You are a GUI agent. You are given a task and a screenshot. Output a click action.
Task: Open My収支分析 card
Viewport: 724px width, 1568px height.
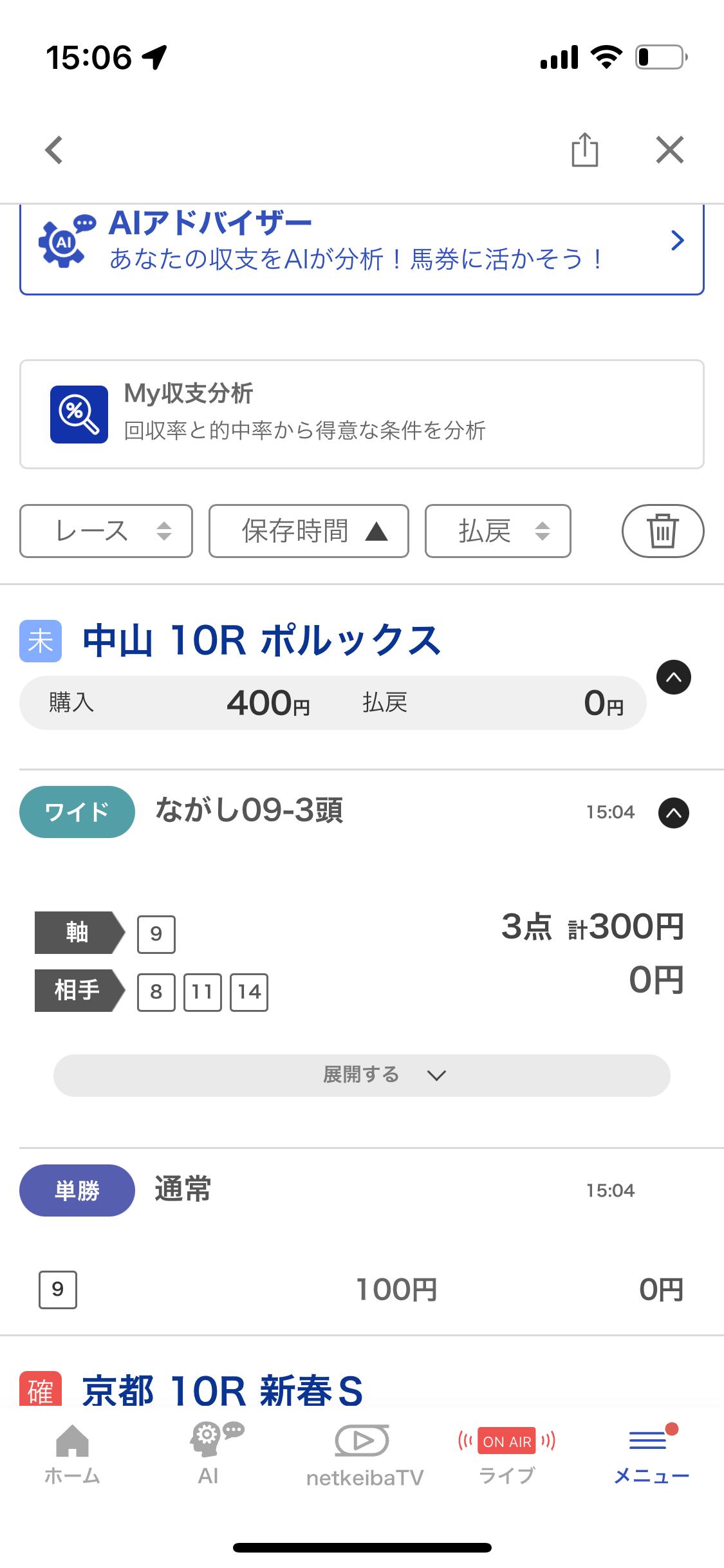pos(362,414)
